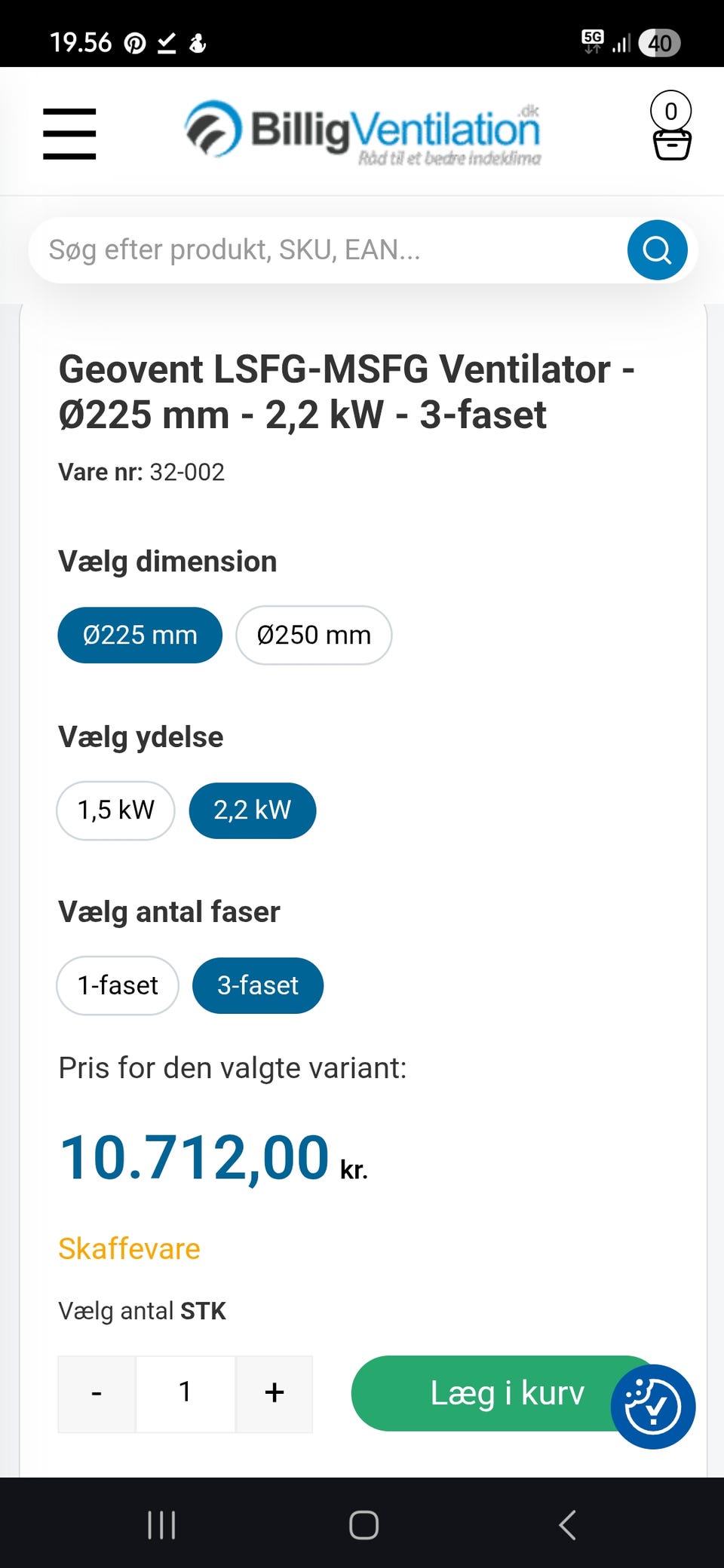Select the Ø225 mm dimension
The height and width of the screenshot is (1568, 724).
[140, 635]
